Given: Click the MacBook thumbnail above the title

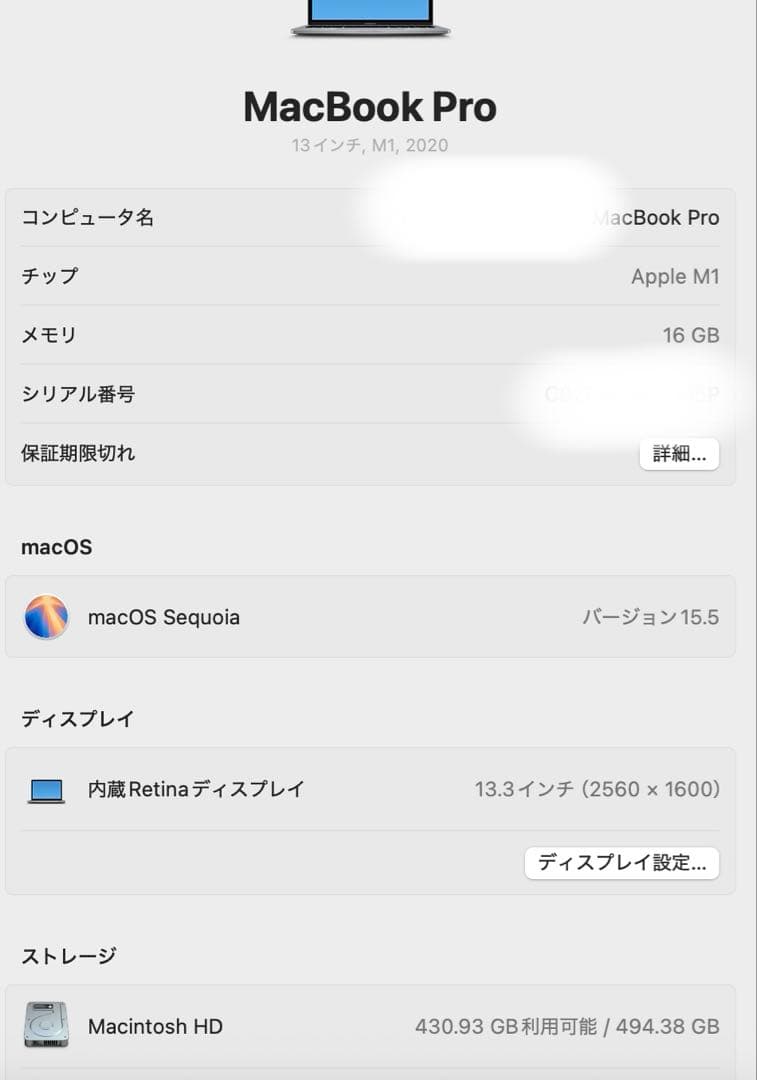Looking at the screenshot, I should coord(370,20).
